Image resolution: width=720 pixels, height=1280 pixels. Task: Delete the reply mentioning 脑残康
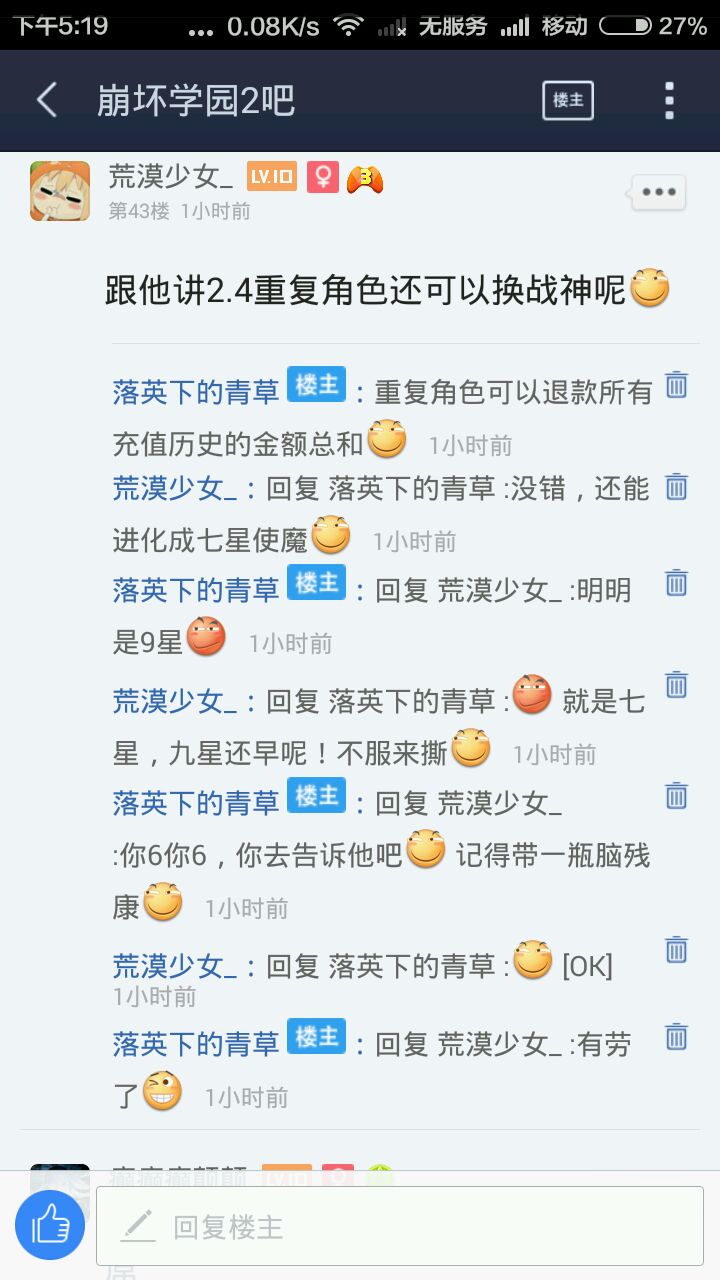[677, 796]
